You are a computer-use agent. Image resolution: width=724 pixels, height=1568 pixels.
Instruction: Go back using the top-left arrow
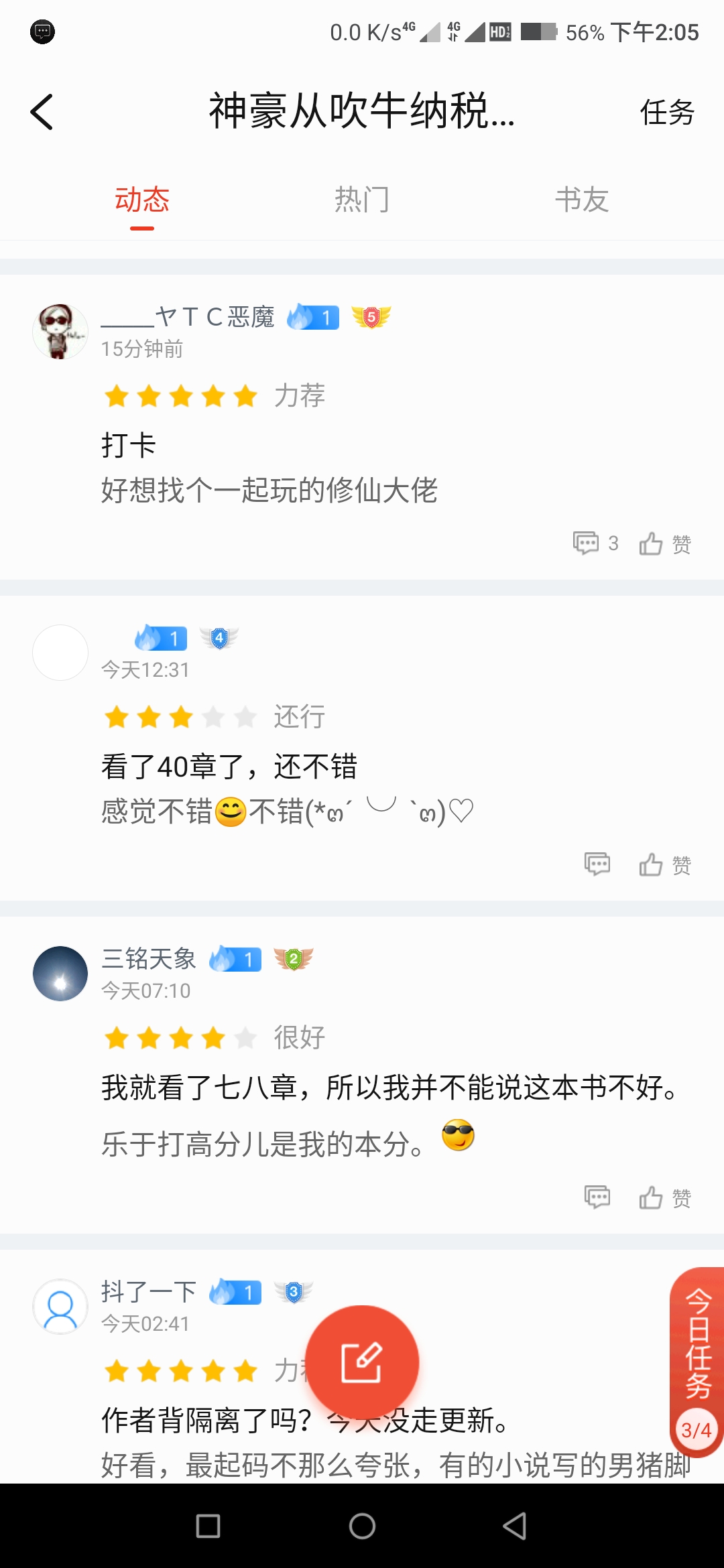(x=42, y=111)
